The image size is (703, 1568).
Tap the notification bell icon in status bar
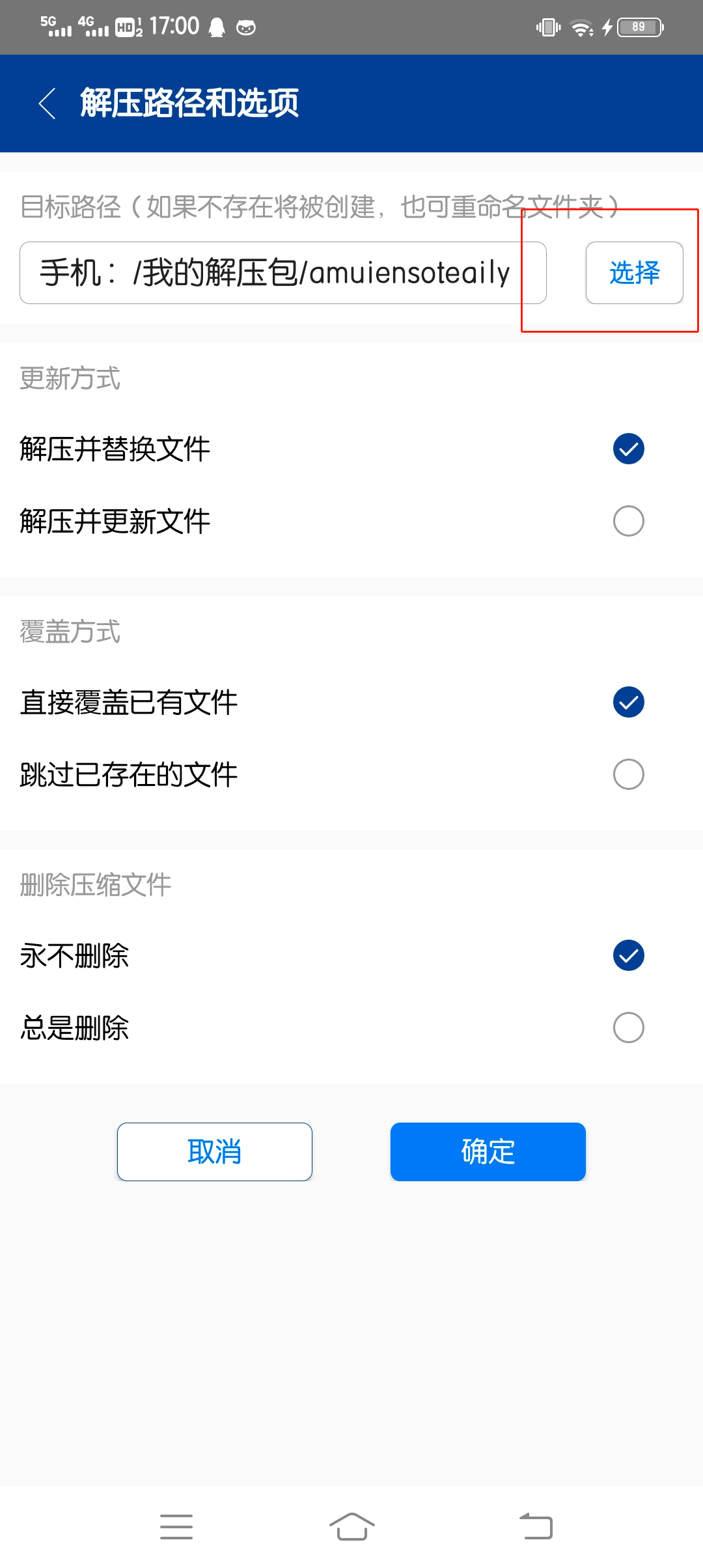[x=217, y=26]
